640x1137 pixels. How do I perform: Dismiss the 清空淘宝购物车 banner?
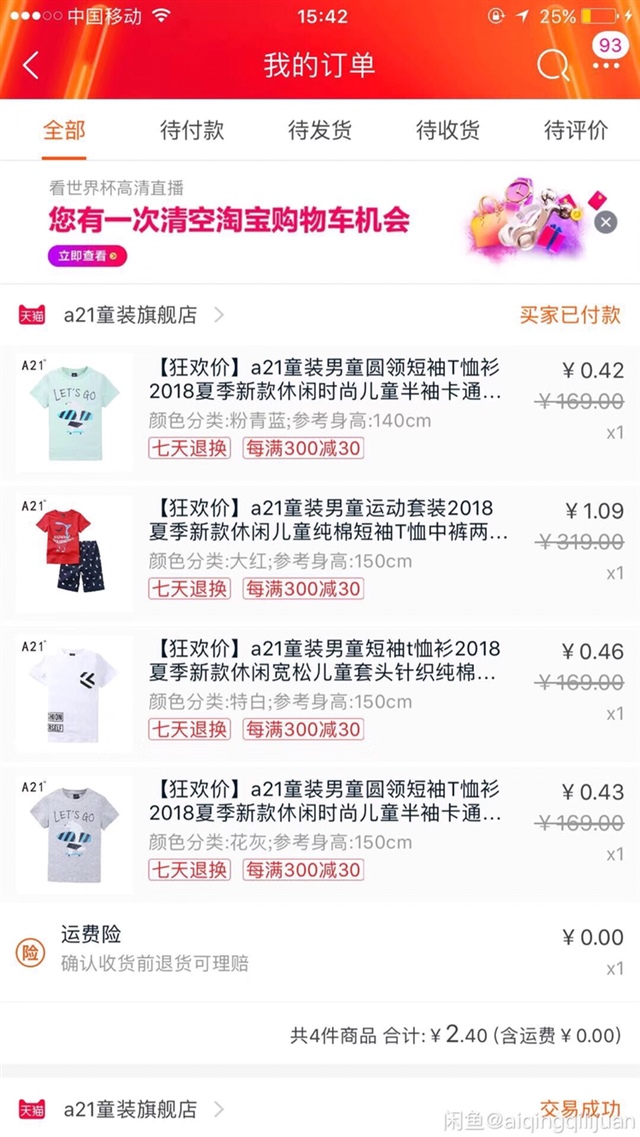click(x=605, y=222)
